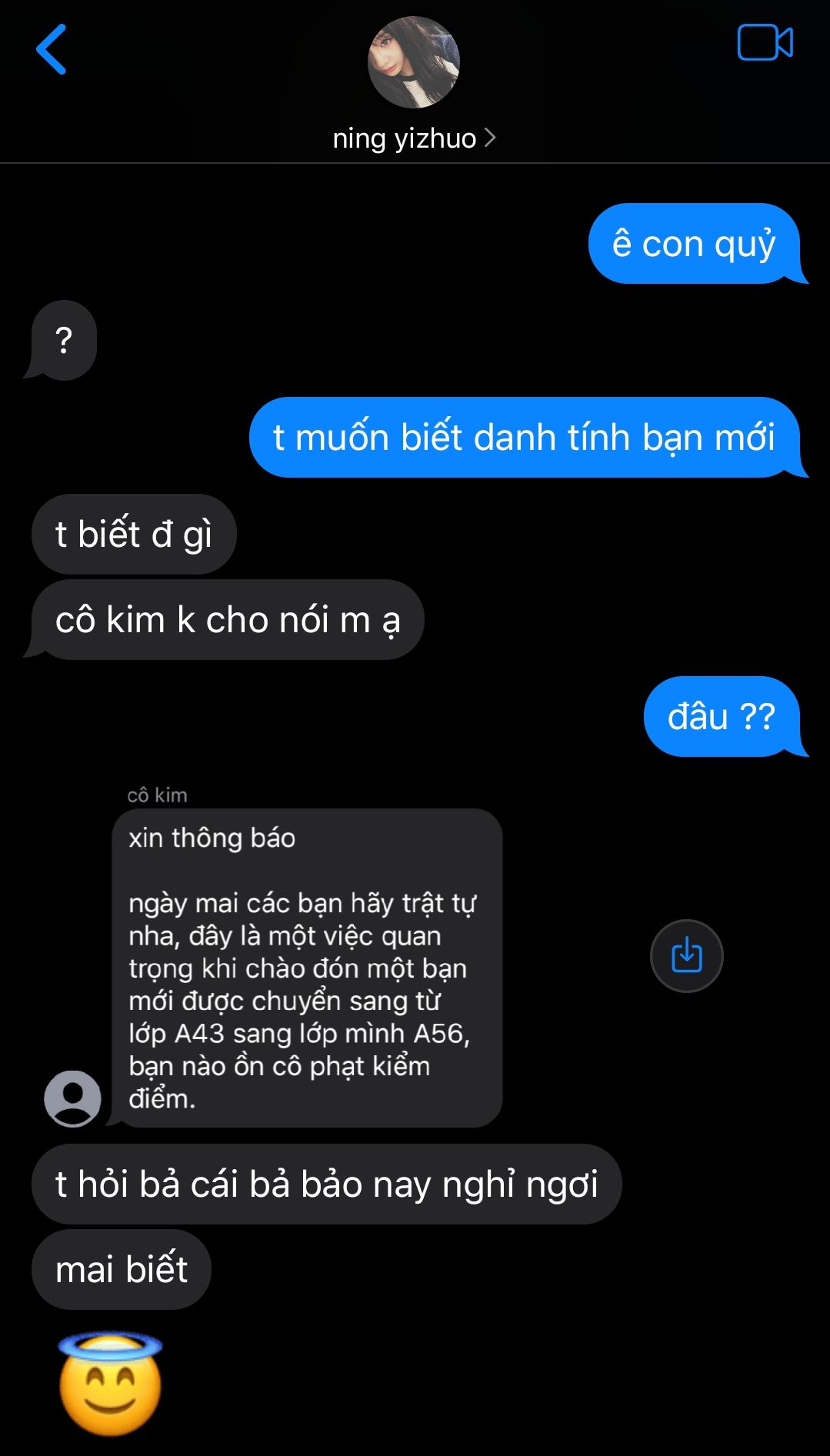Go back to the messages list
Image resolution: width=830 pixels, height=1456 pixels.
tap(51, 49)
